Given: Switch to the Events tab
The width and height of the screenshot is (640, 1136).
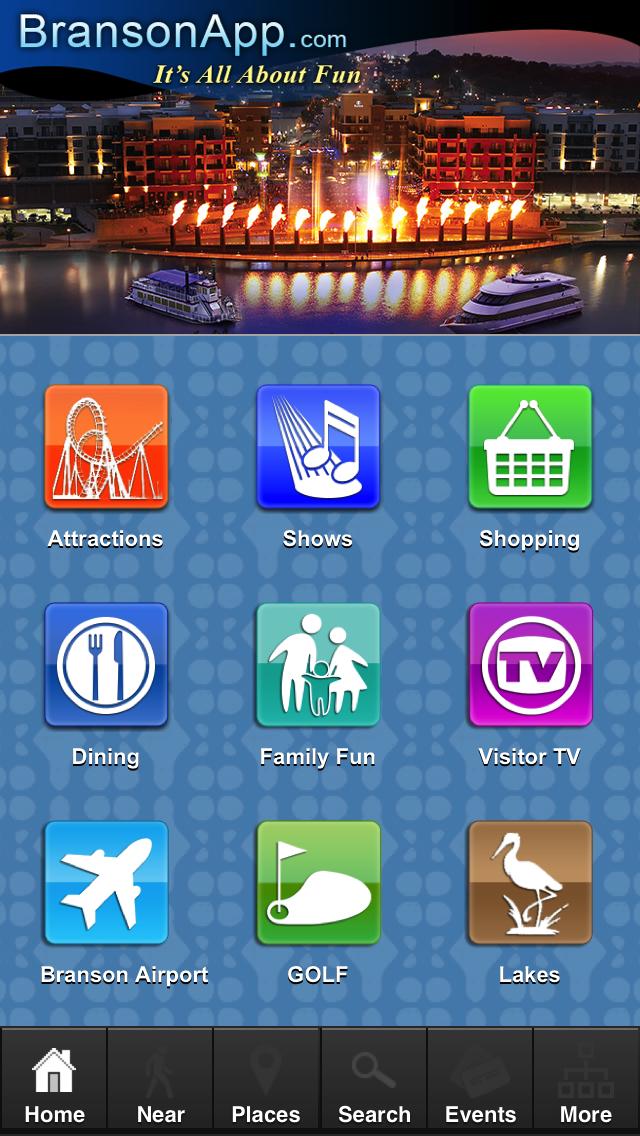Looking at the screenshot, I should 480,1084.
